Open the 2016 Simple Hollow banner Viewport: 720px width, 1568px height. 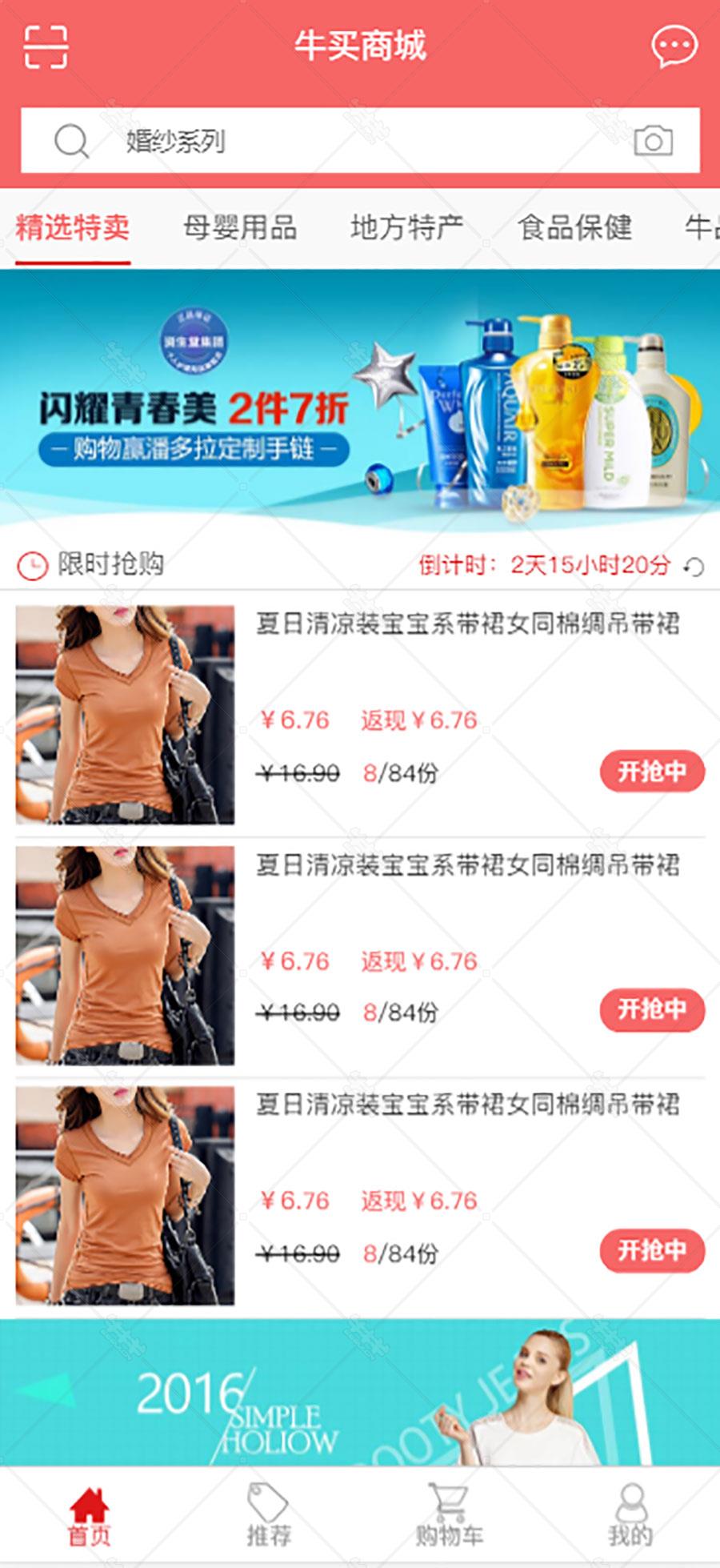point(360,1393)
